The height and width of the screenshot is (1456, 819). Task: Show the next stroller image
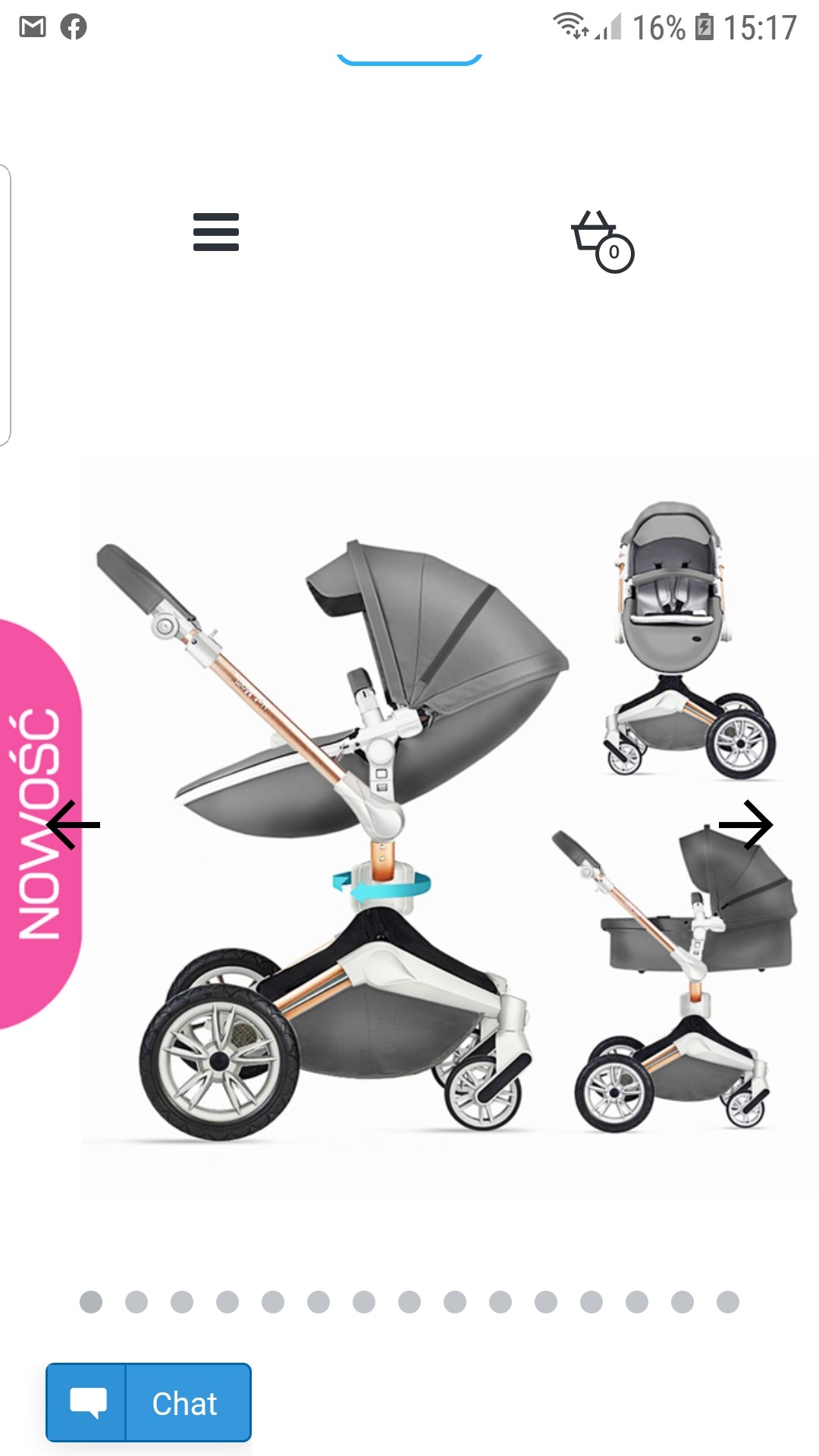pyautogui.click(x=745, y=824)
